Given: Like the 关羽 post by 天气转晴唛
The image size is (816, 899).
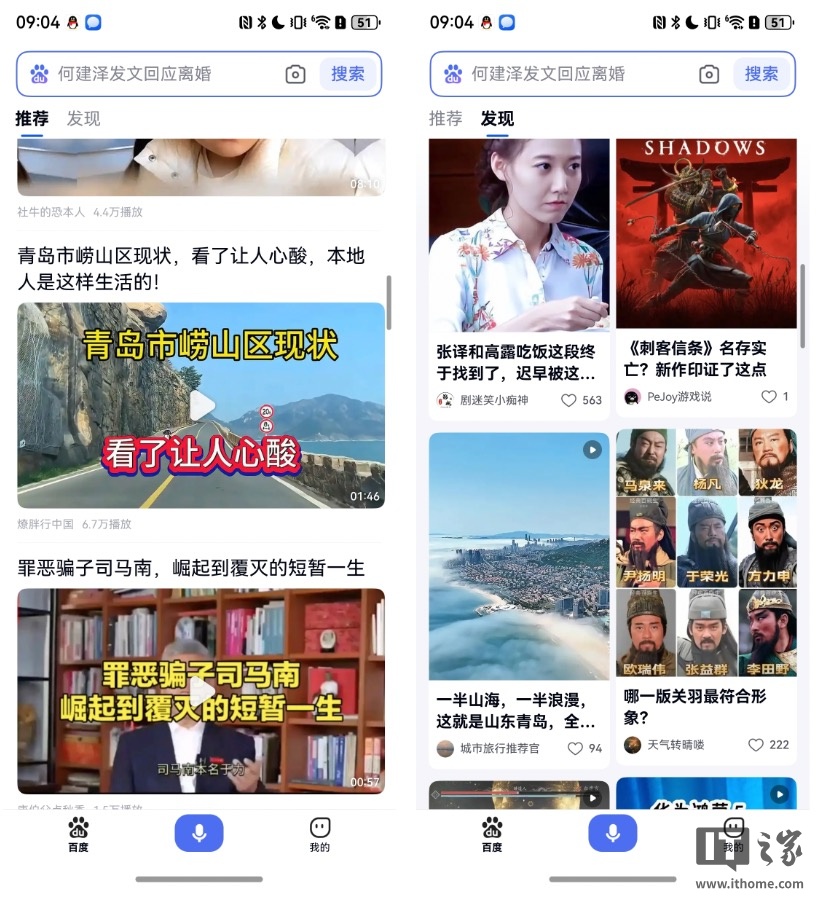Looking at the screenshot, I should click(x=756, y=745).
